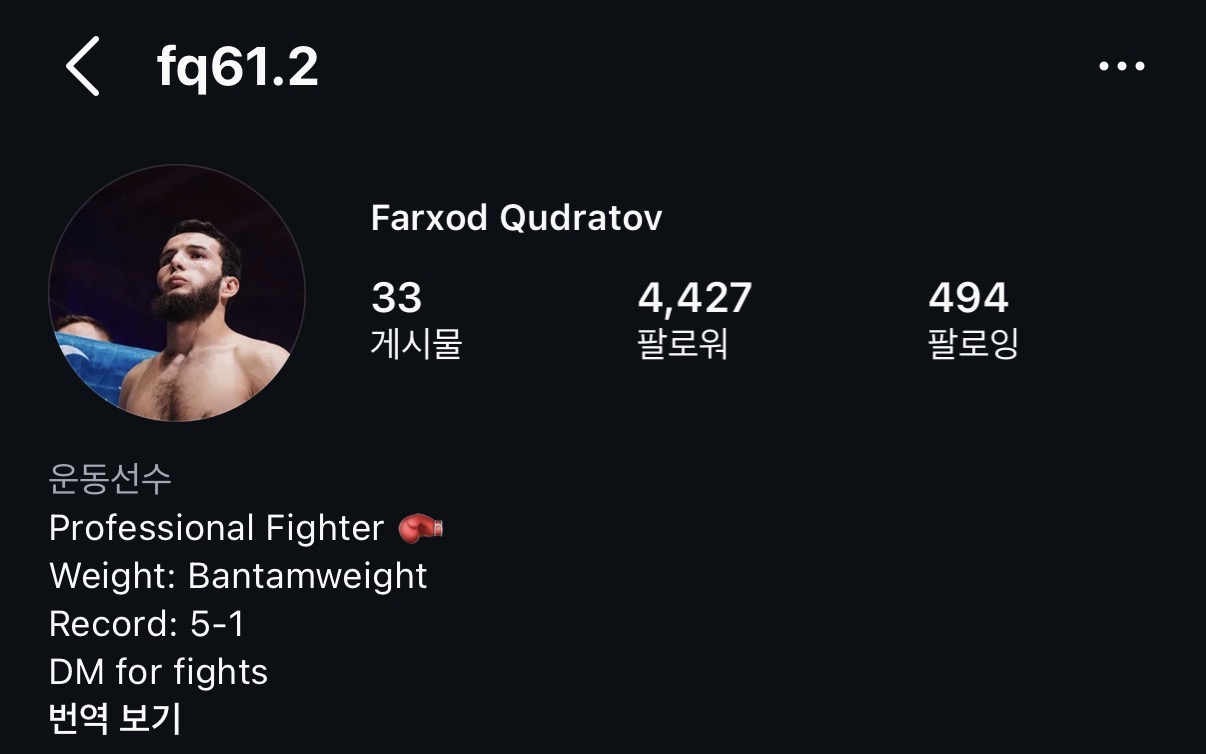Tap 번역 보기 to translate bio

click(x=115, y=719)
